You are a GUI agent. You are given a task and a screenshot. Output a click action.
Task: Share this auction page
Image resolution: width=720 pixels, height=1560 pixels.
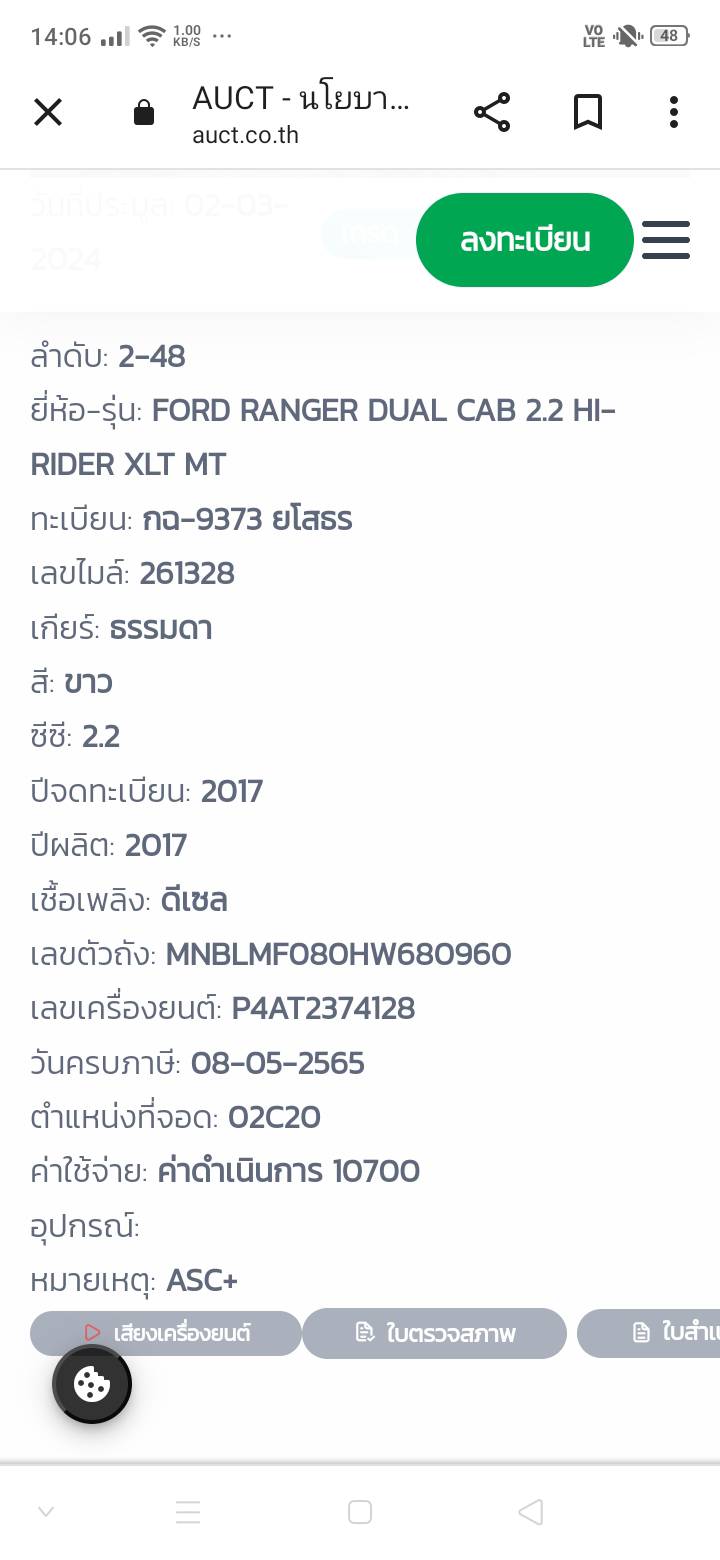point(492,112)
